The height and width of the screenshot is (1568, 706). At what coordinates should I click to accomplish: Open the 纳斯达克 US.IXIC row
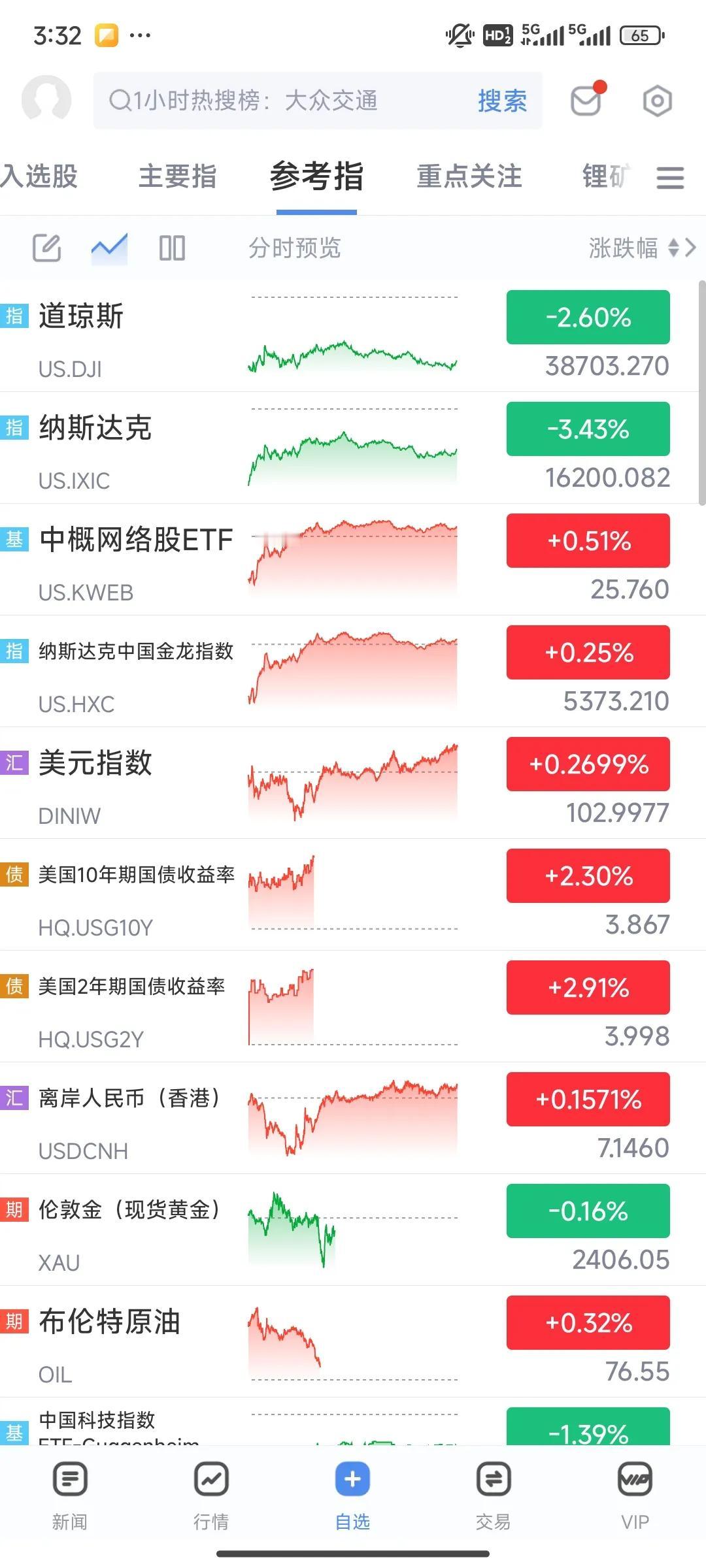[353, 448]
